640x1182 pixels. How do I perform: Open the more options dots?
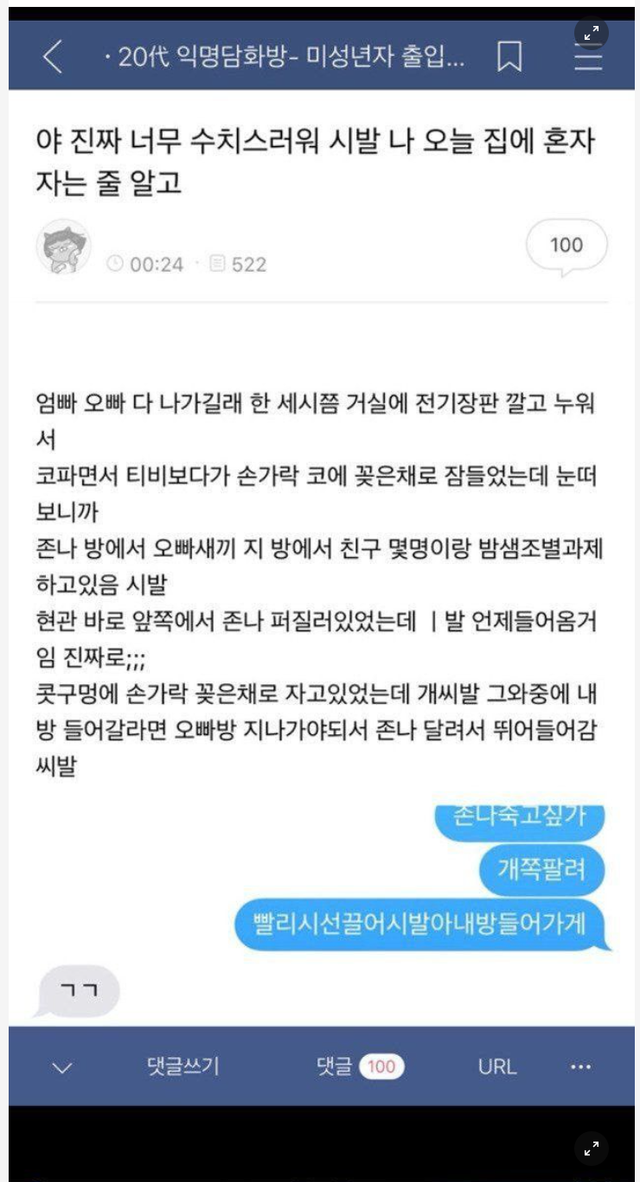tap(581, 1066)
